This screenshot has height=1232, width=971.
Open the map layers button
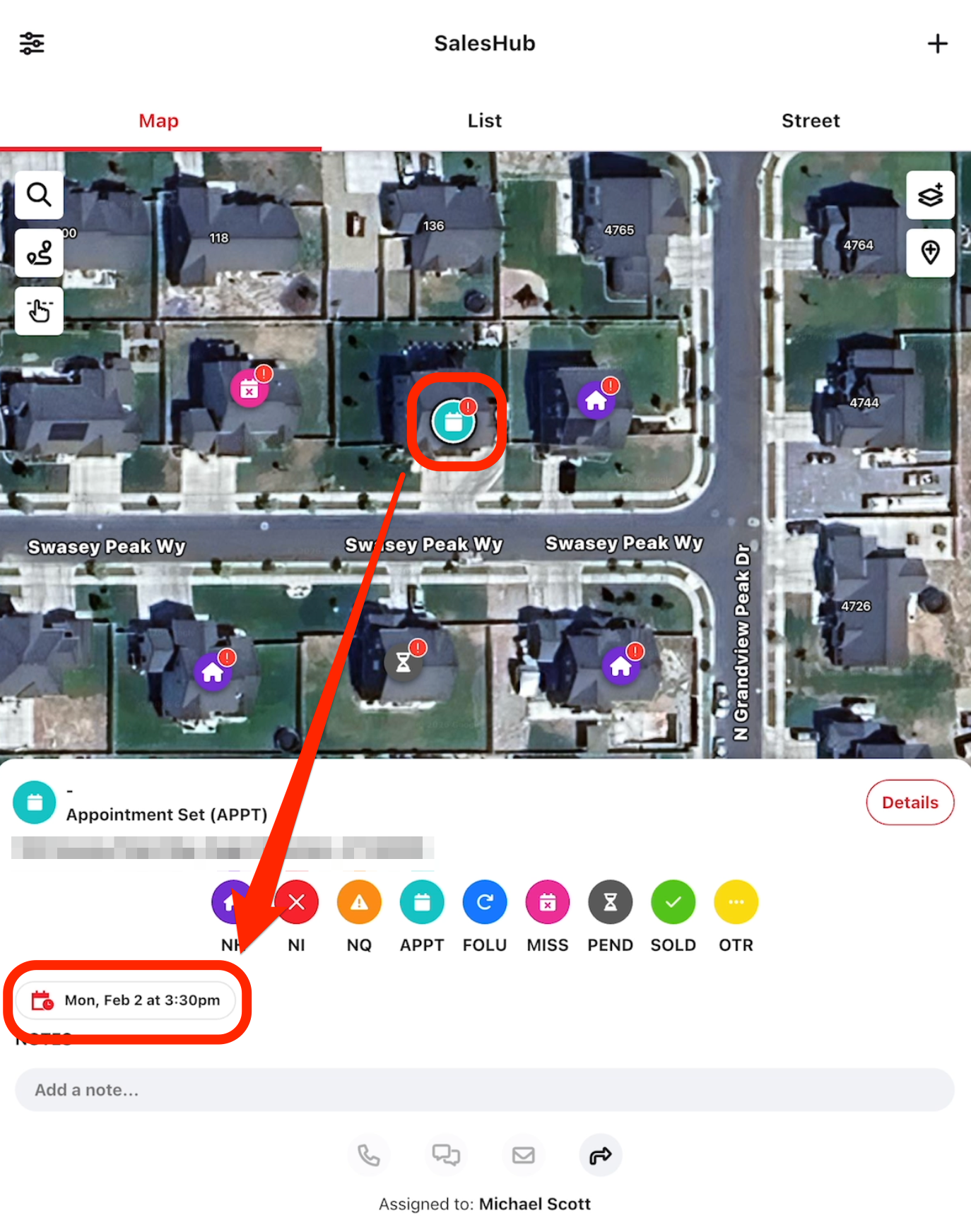(930, 195)
